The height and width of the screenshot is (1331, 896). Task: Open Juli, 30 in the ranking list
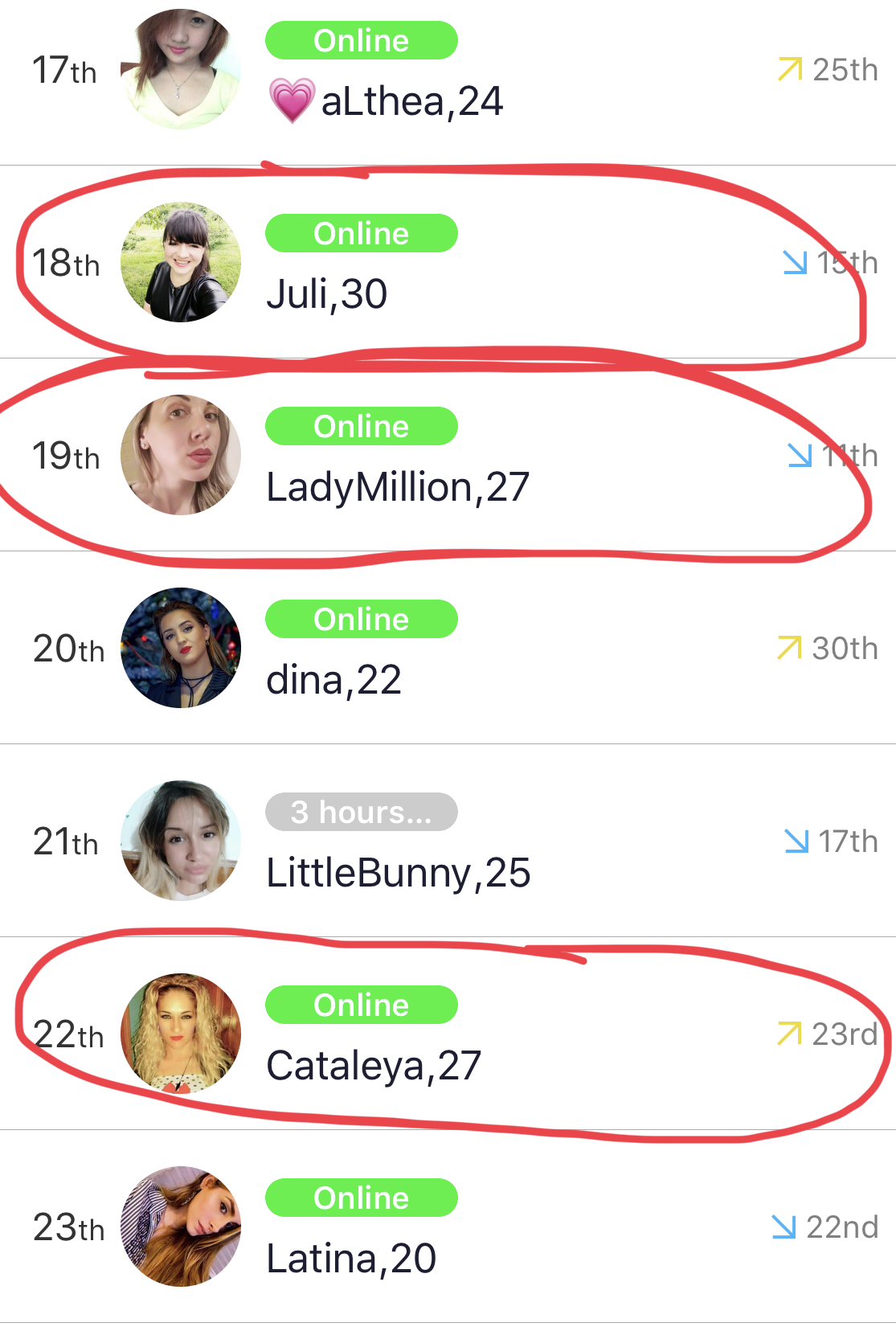tap(328, 294)
